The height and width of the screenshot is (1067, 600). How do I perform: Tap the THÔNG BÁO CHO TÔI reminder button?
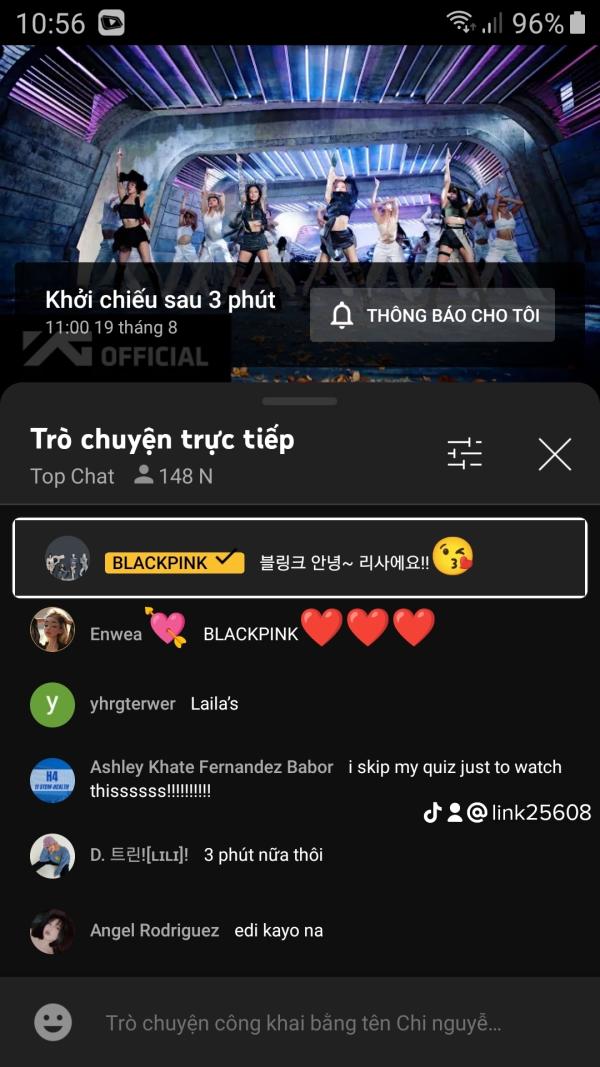[432, 316]
